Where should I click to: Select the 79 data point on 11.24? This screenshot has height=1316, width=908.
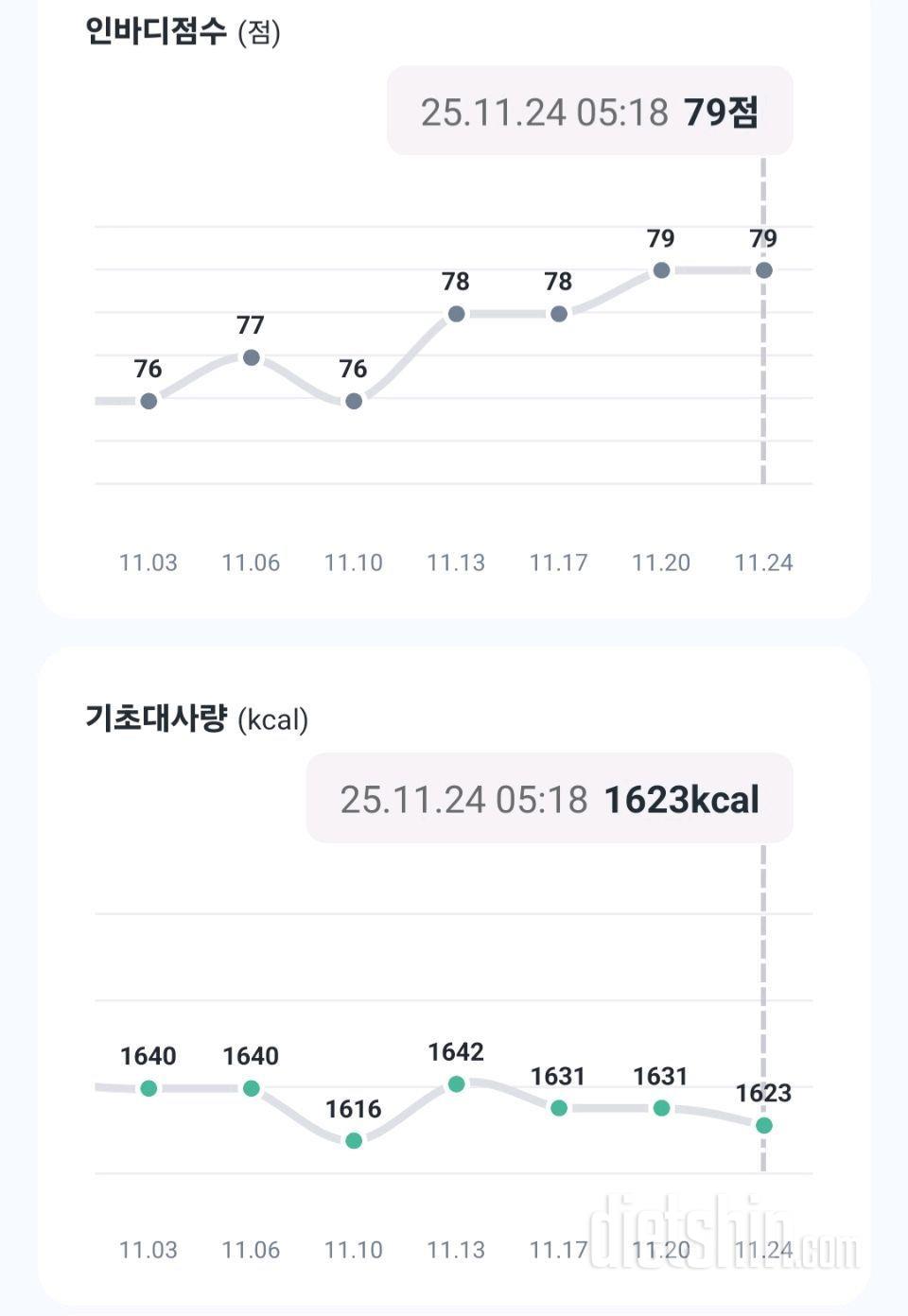tap(763, 269)
